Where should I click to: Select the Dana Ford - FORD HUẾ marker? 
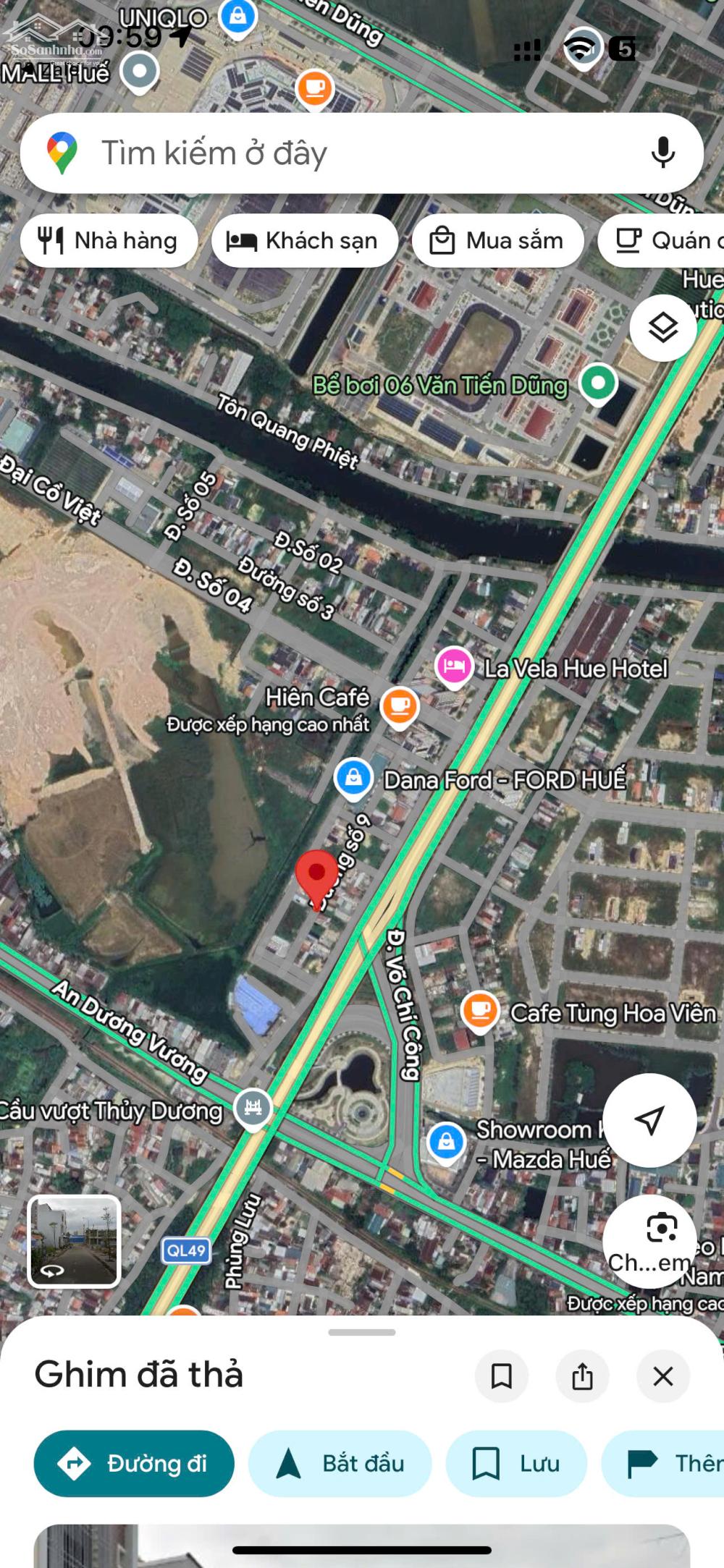coord(353,778)
